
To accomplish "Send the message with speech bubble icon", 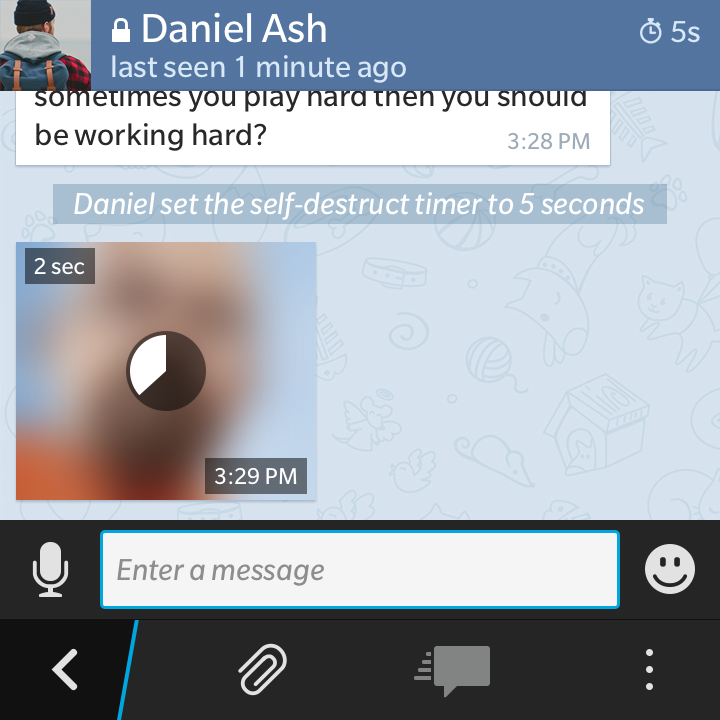I will click(x=454, y=669).
